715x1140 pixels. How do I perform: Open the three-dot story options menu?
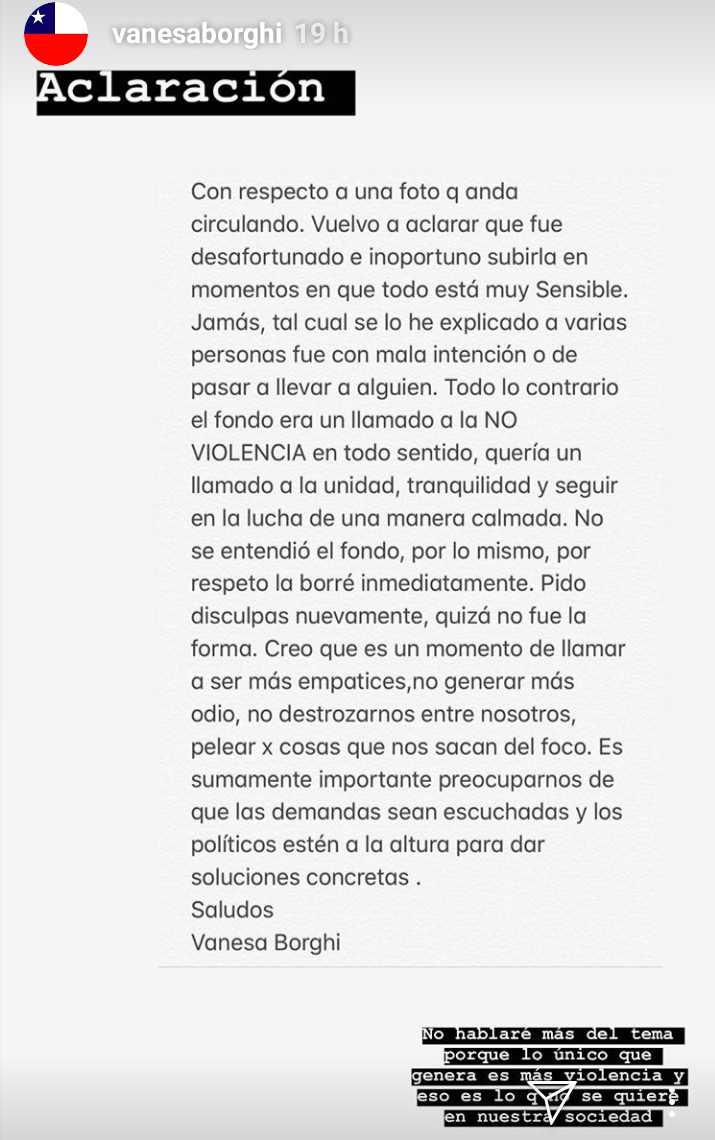(x=673, y=1099)
